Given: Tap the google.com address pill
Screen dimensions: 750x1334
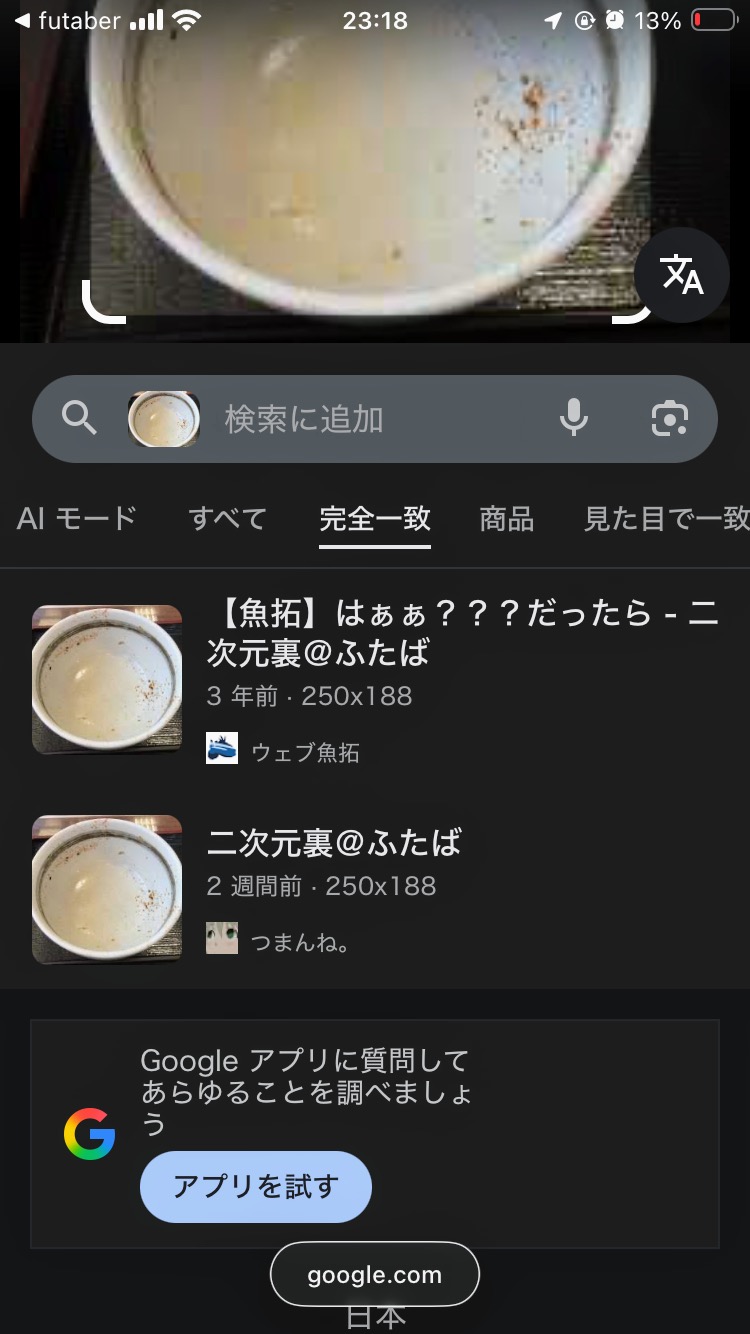Looking at the screenshot, I should (x=375, y=1274).
